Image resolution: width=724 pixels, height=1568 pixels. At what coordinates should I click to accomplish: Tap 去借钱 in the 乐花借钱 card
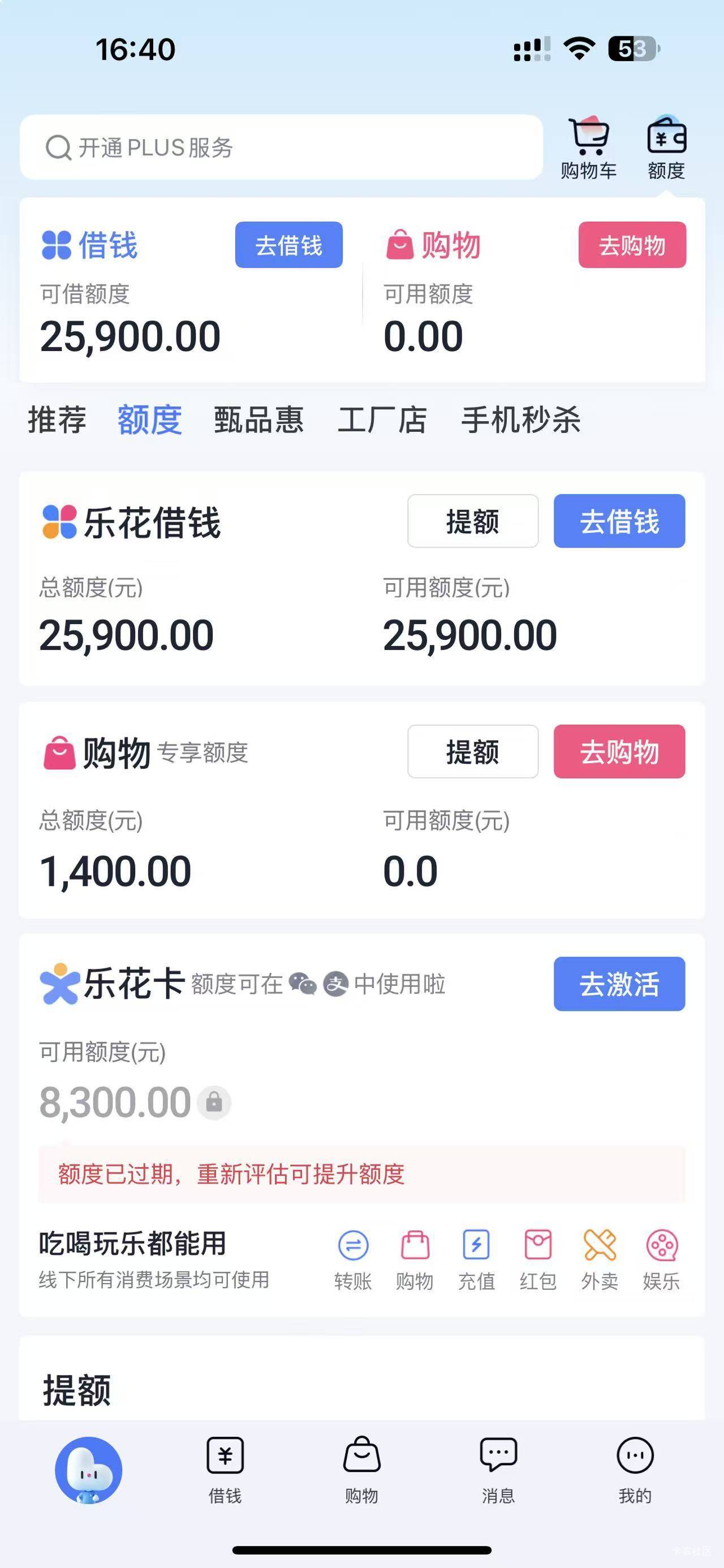pyautogui.click(x=619, y=521)
